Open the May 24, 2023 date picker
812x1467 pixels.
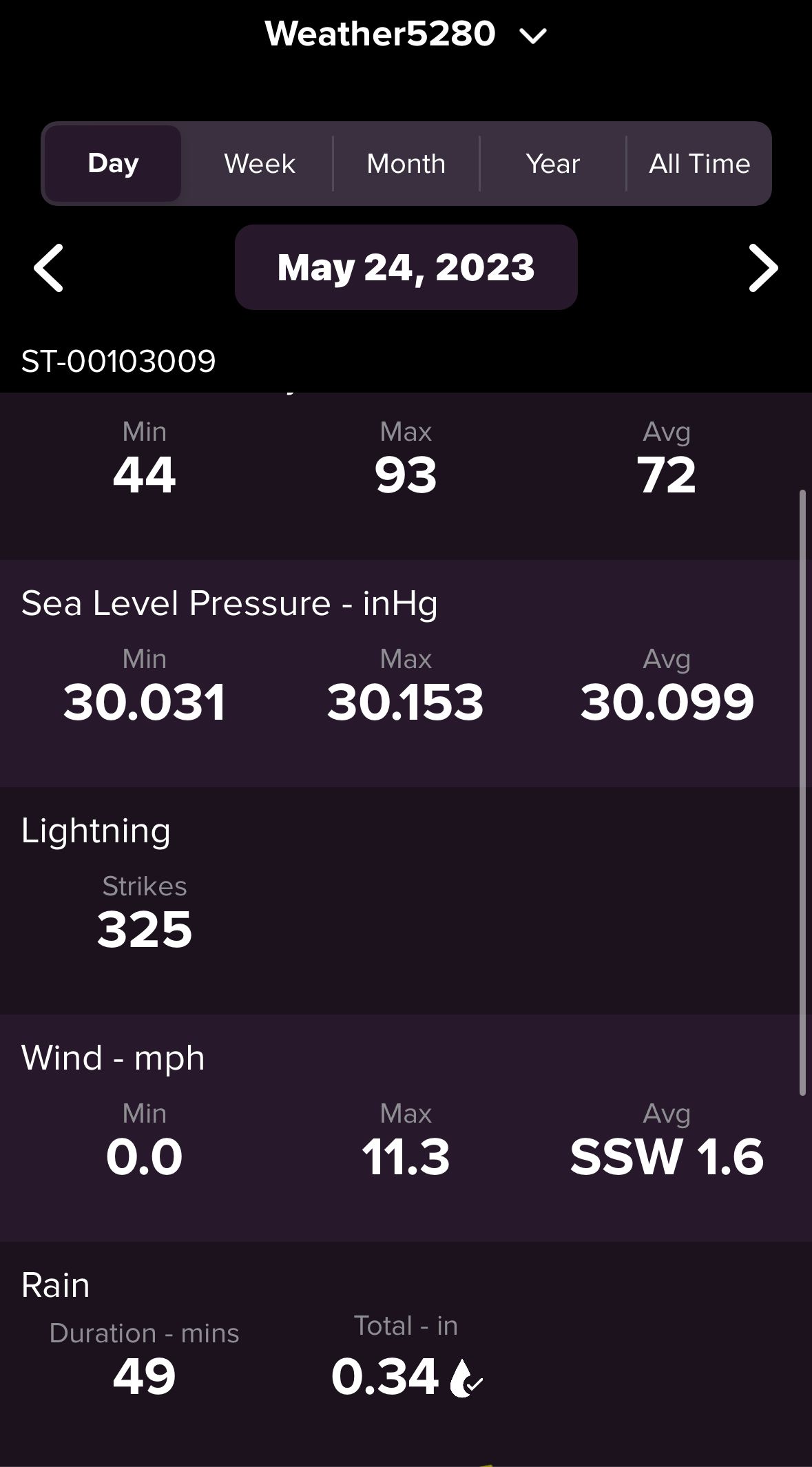406,267
